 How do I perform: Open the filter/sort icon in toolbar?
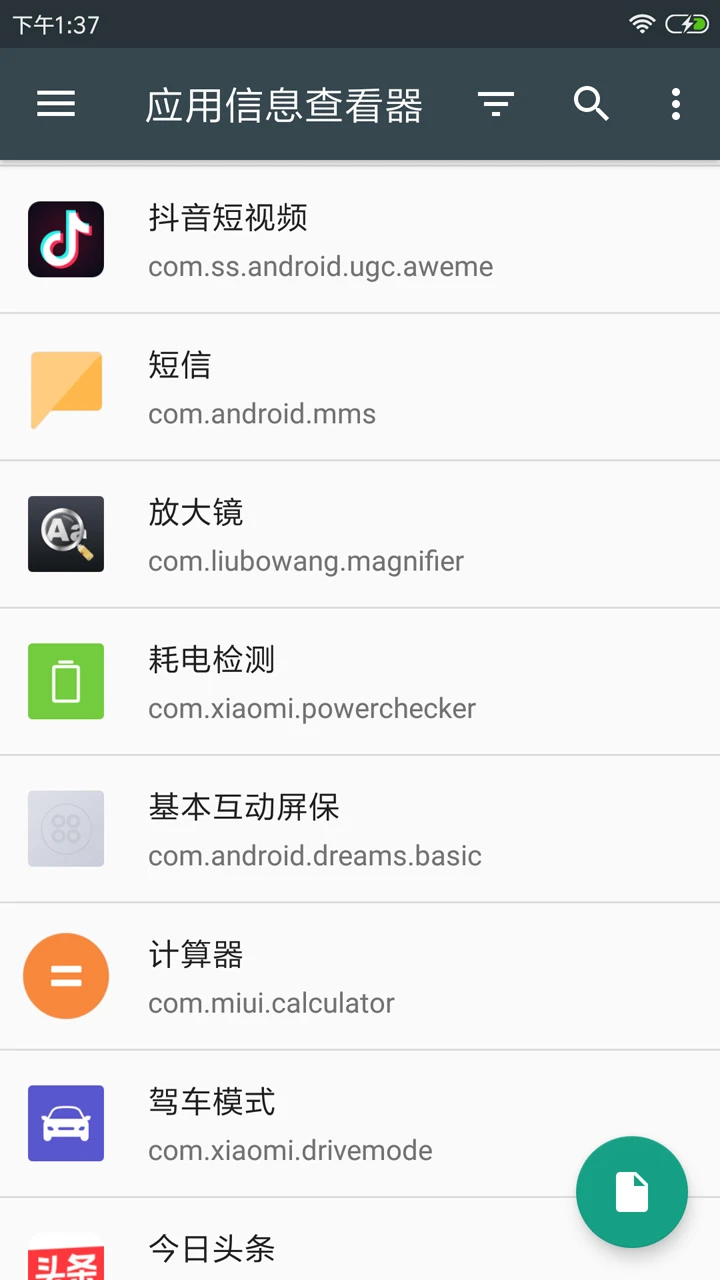496,104
